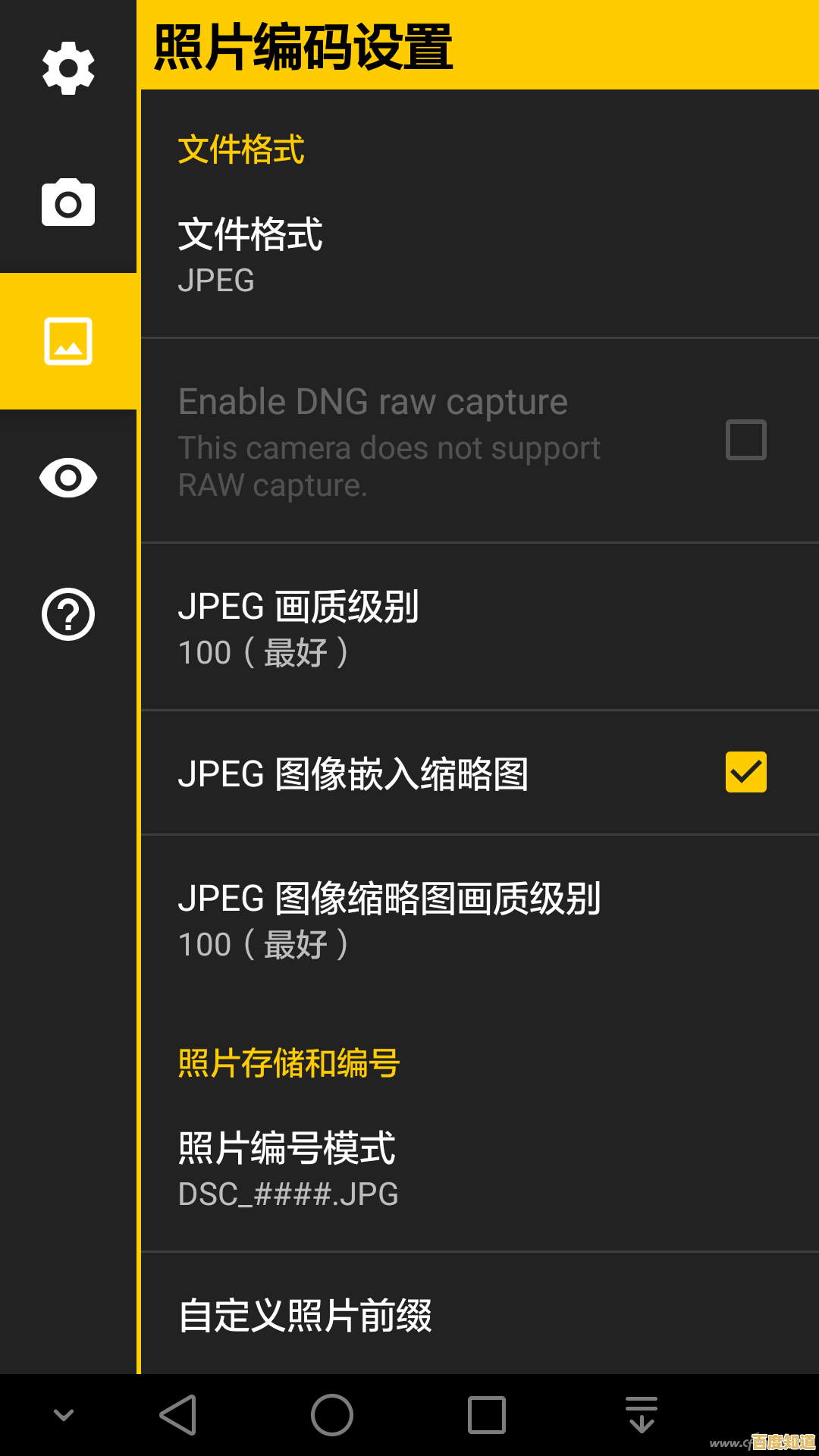This screenshot has width=819, height=1456.
Task: Select the 照片存储和编号 section header
Action: pos(288,1063)
